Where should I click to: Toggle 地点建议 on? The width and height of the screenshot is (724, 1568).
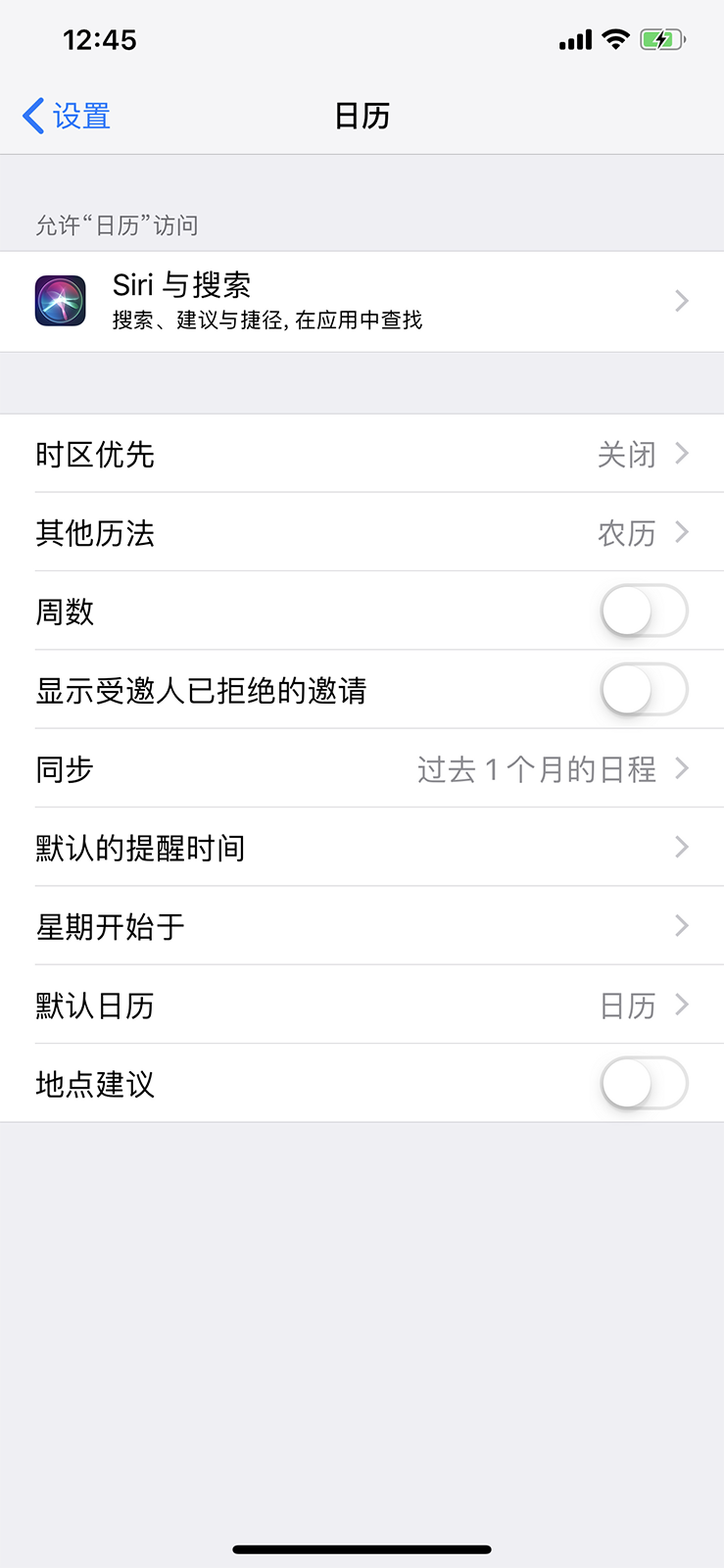click(x=643, y=1084)
